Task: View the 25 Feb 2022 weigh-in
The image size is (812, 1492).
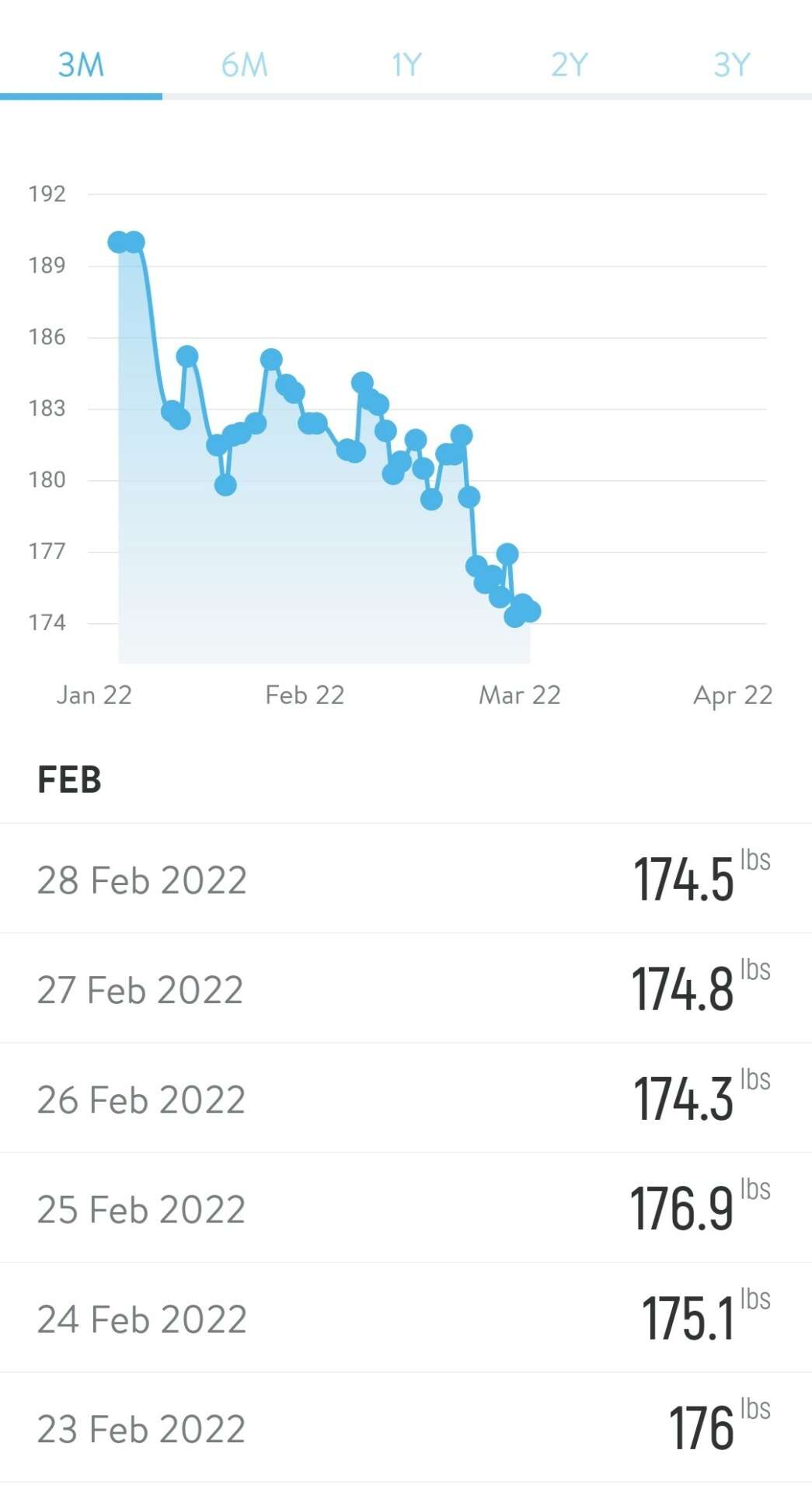Action: coord(406,1208)
